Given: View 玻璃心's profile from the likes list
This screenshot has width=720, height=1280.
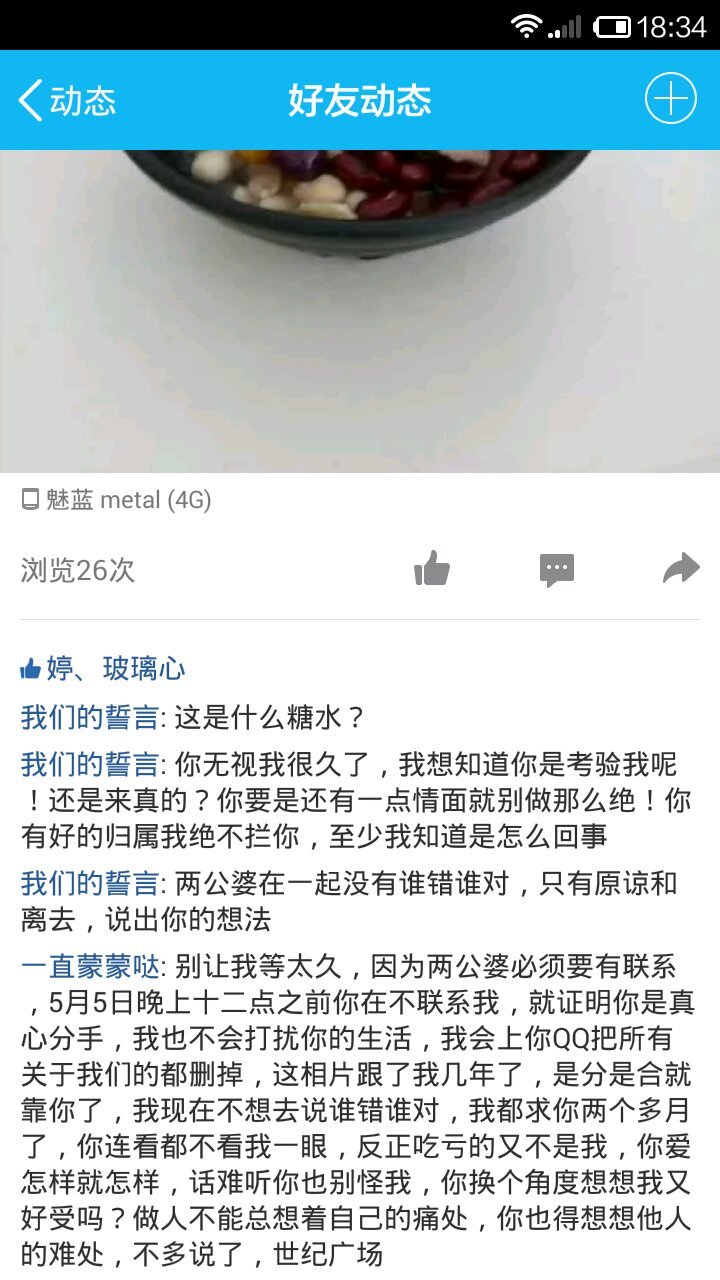Looking at the screenshot, I should tap(144, 669).
